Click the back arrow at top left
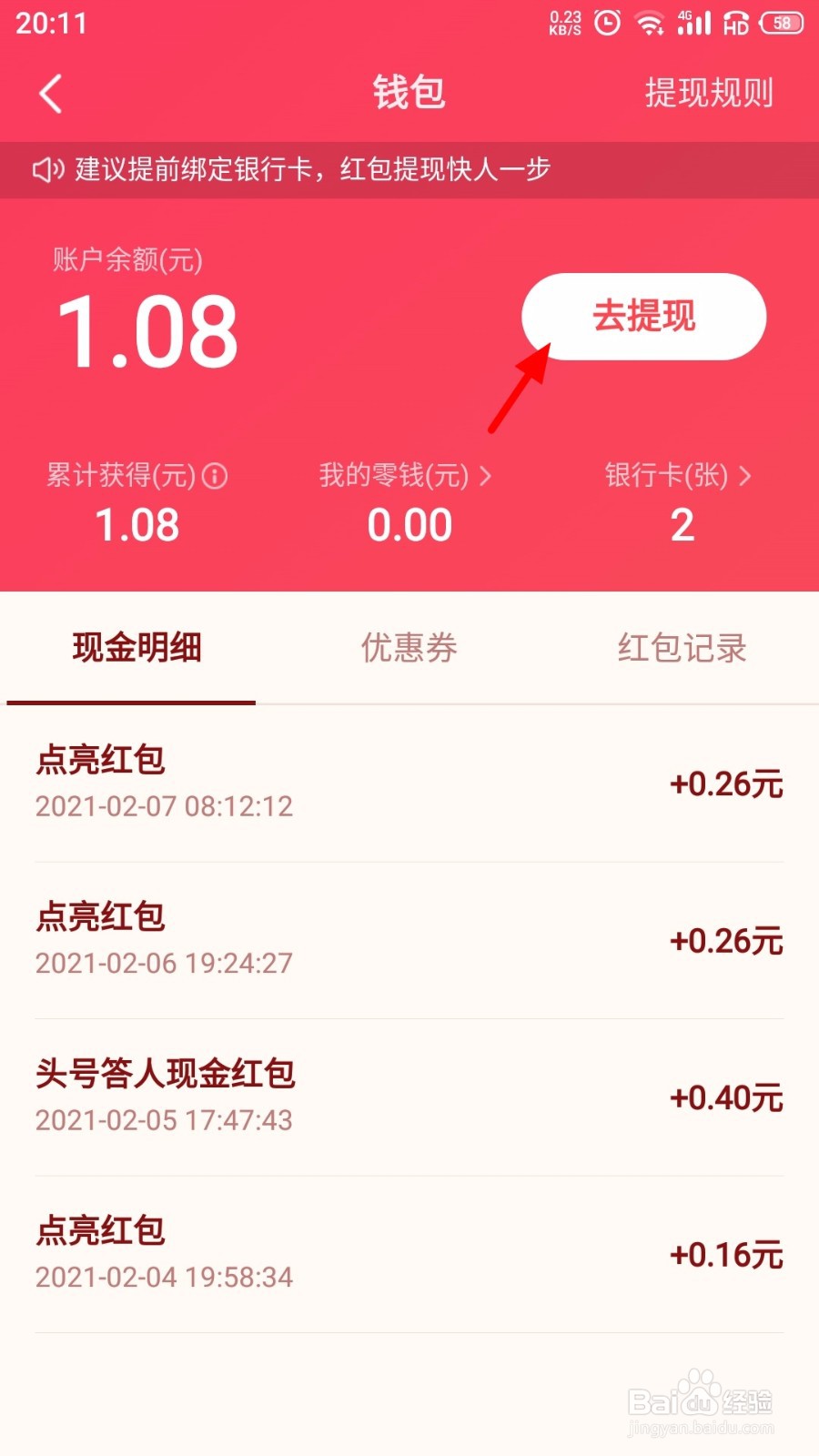819x1456 pixels. [50, 92]
